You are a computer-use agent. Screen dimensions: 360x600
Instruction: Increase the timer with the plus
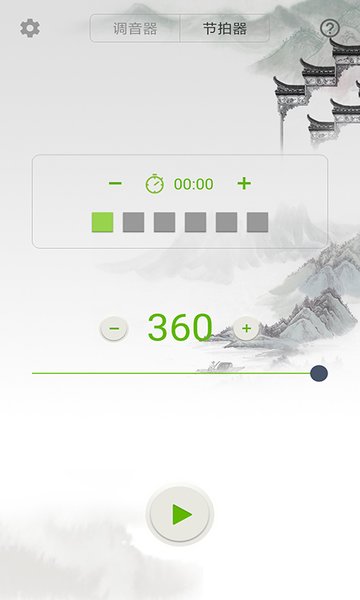coord(244,184)
